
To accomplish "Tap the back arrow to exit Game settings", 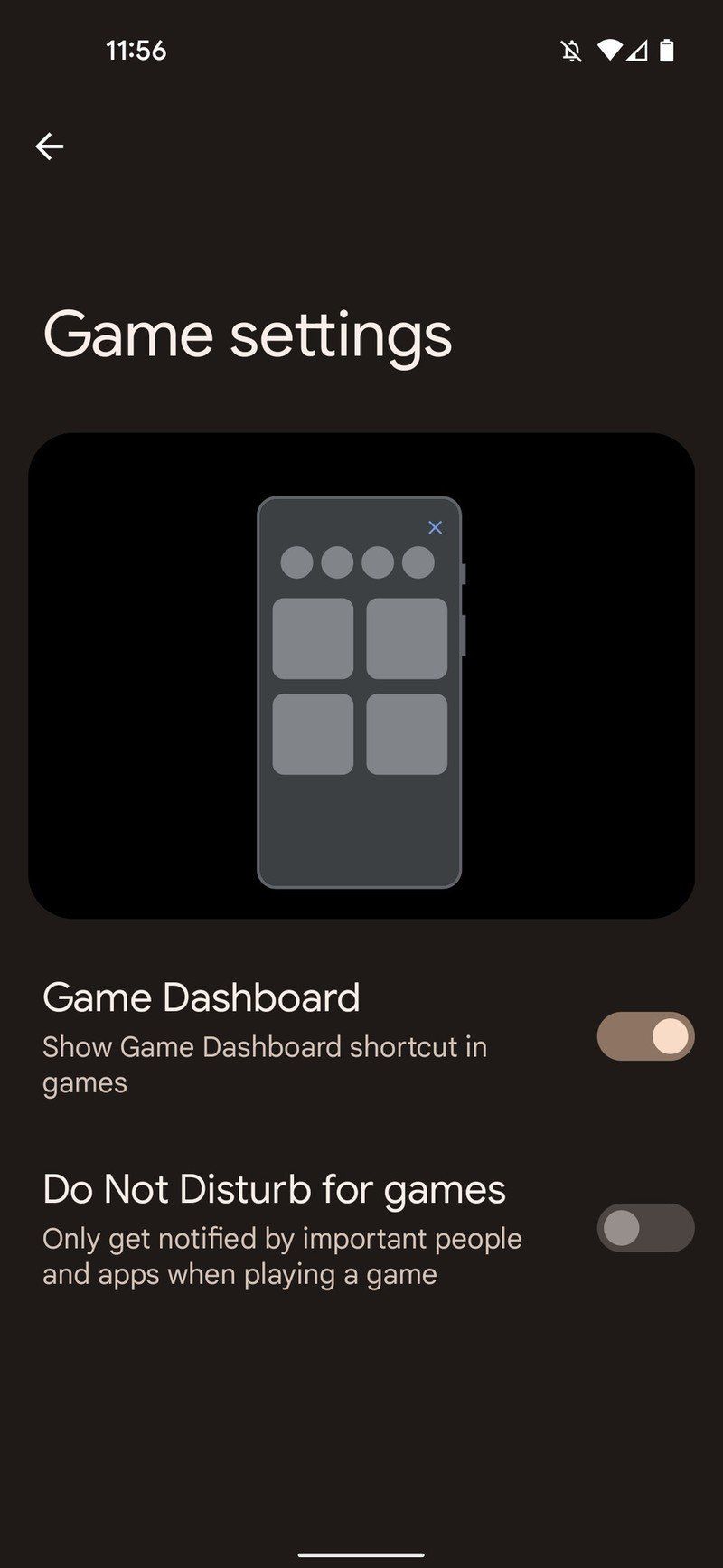I will pyautogui.click(x=50, y=146).
